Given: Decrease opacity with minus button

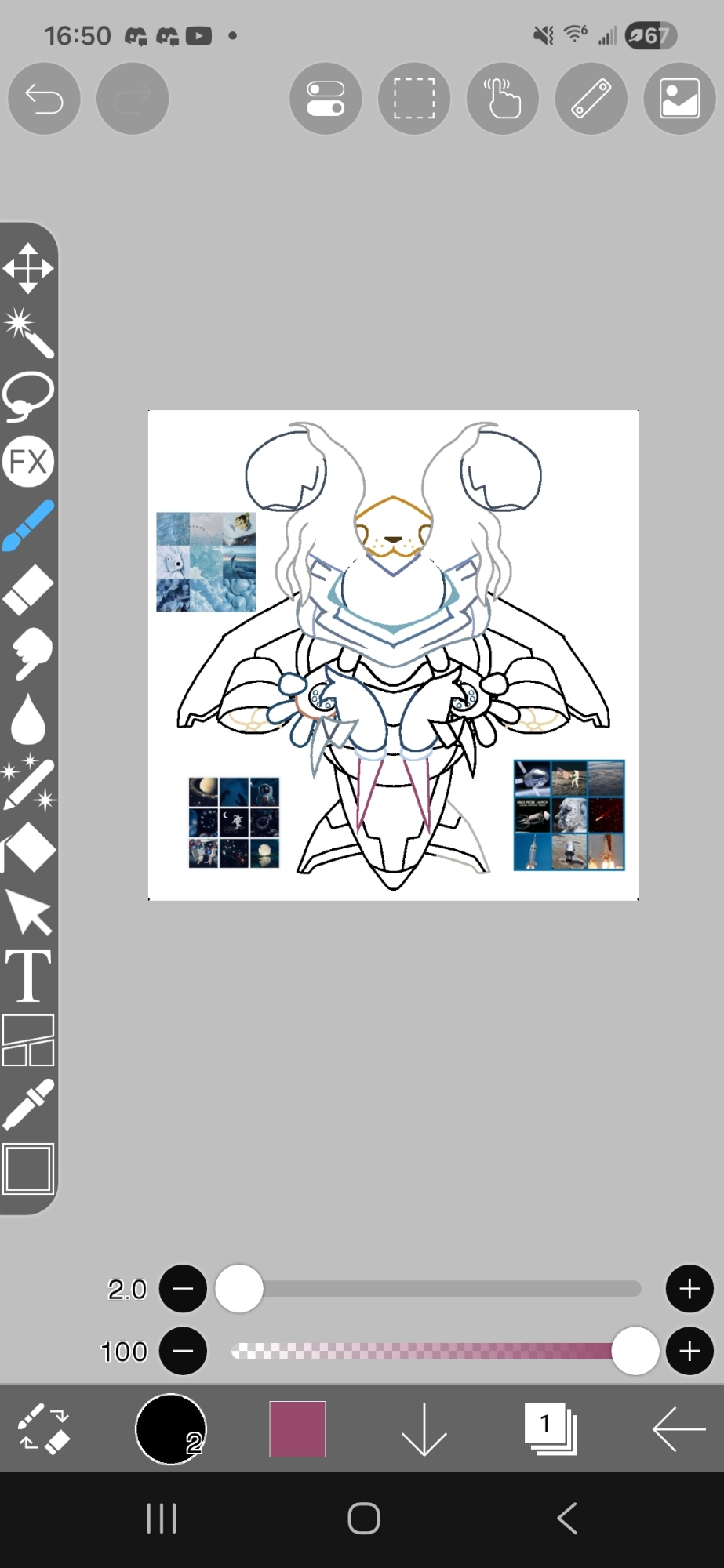Looking at the screenshot, I should click(183, 1351).
